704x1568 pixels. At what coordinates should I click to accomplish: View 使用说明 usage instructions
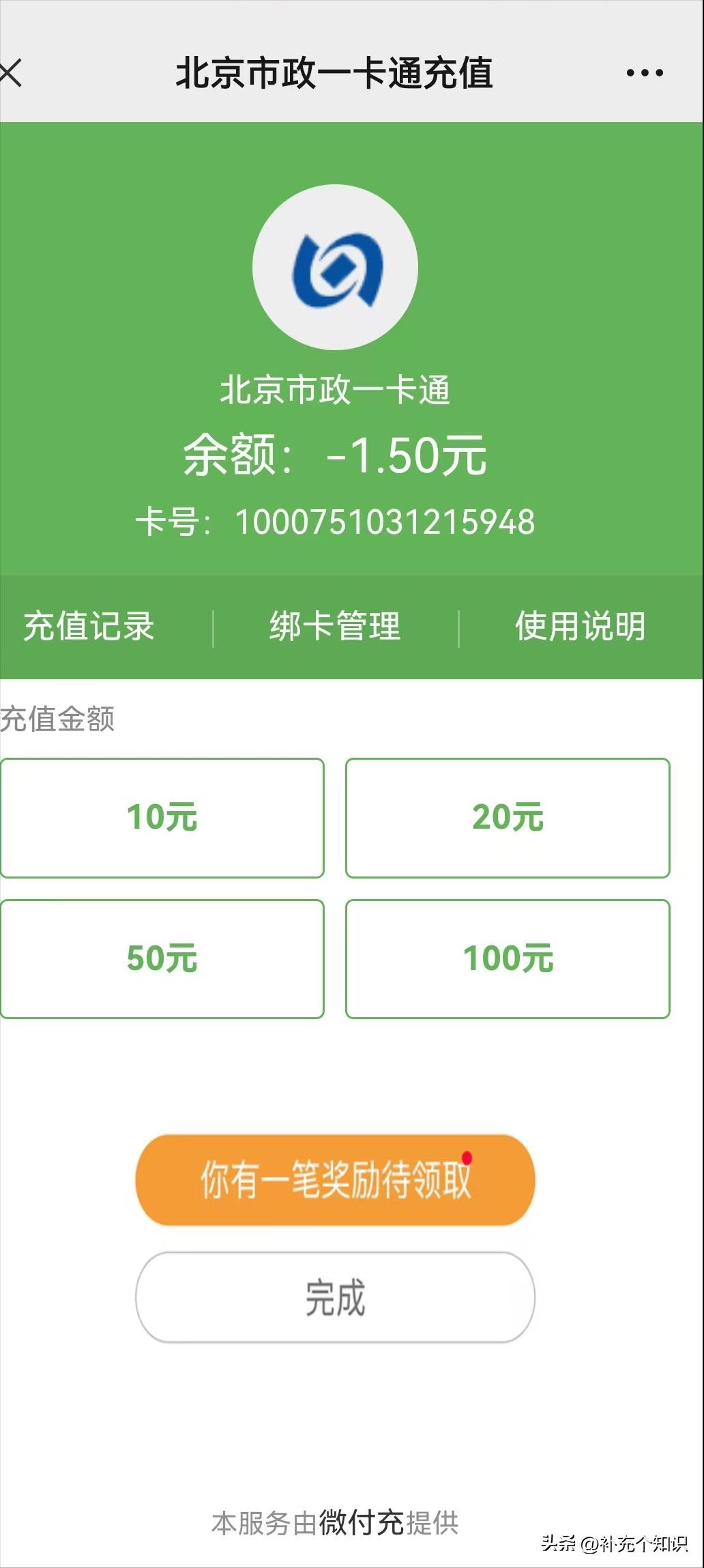[581, 627]
